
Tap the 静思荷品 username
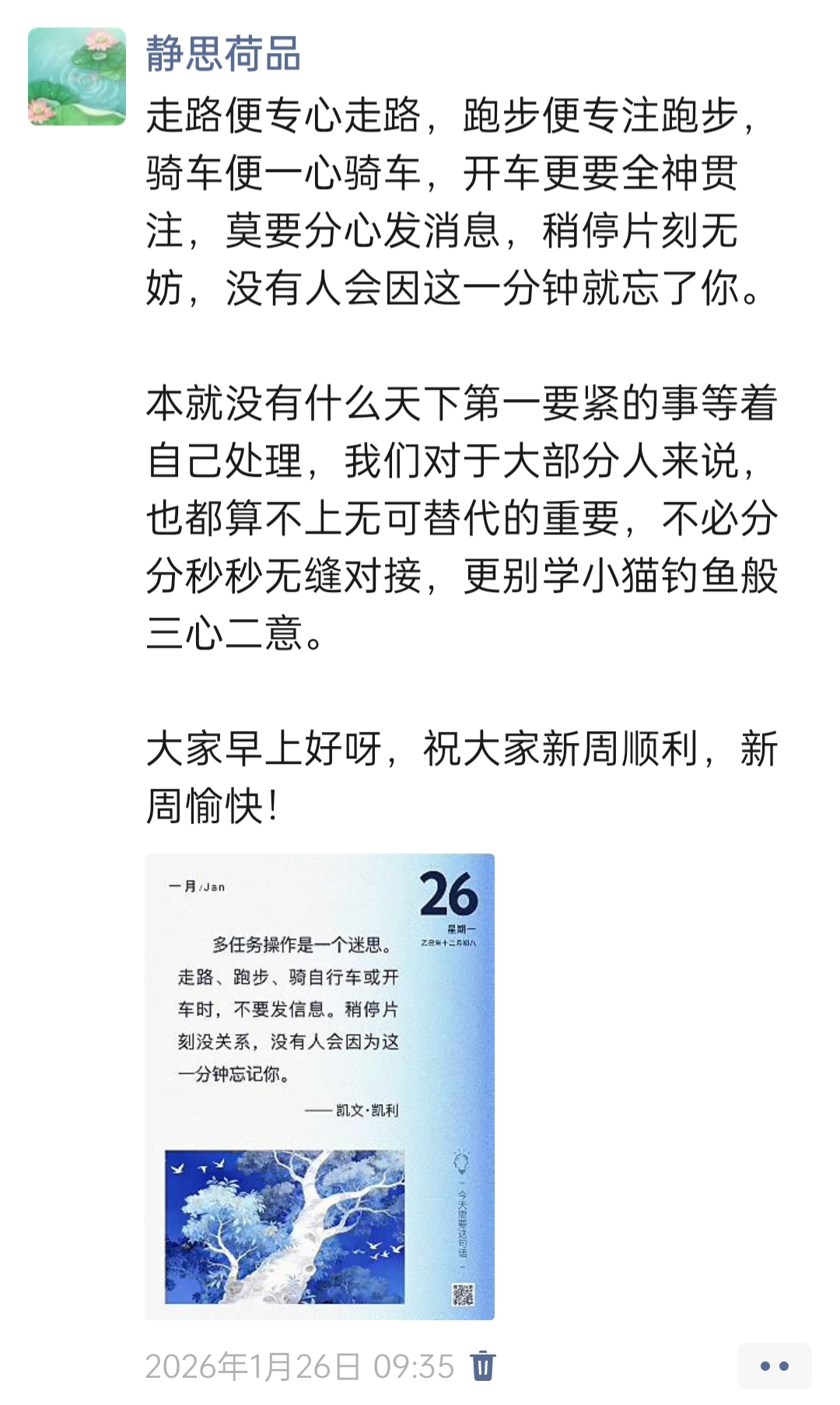coord(223,54)
